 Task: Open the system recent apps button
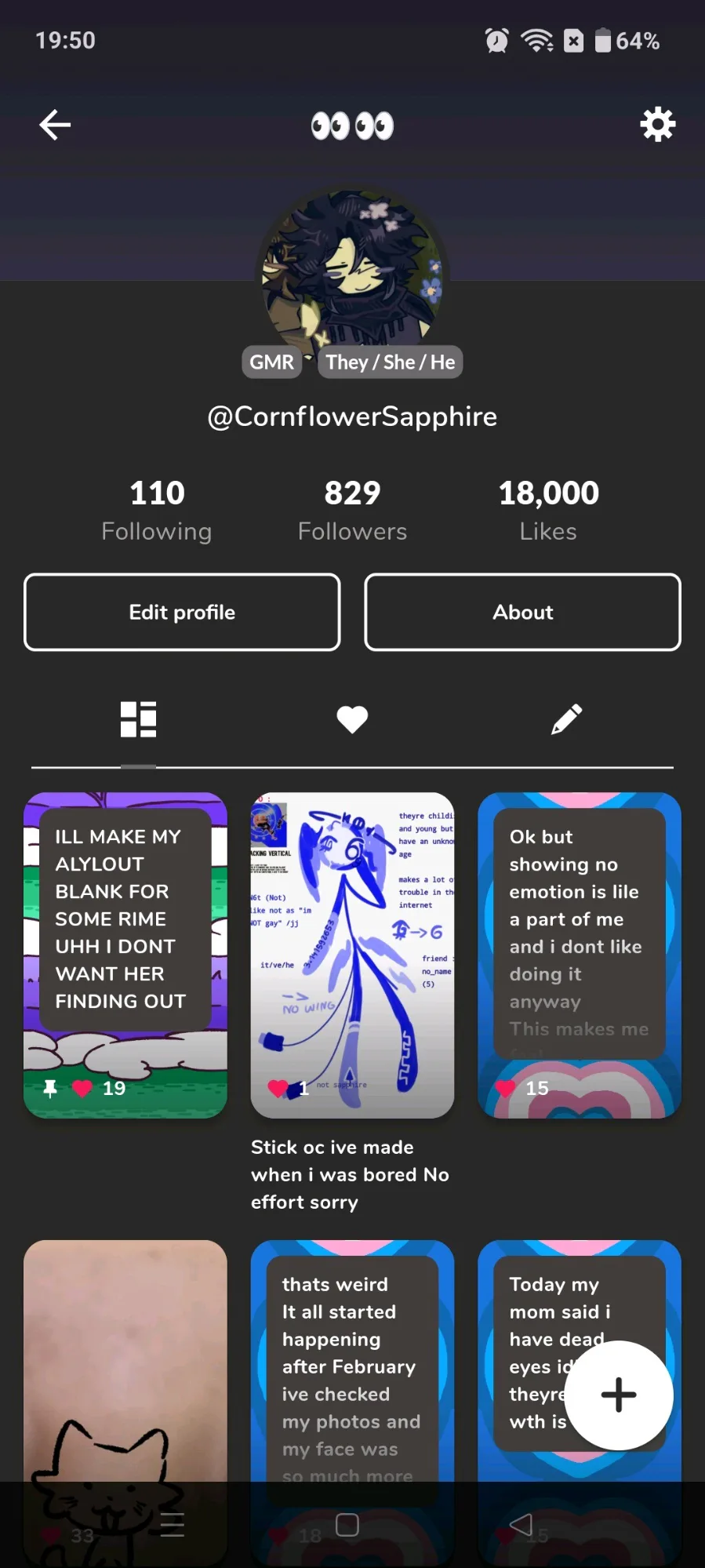172,1525
